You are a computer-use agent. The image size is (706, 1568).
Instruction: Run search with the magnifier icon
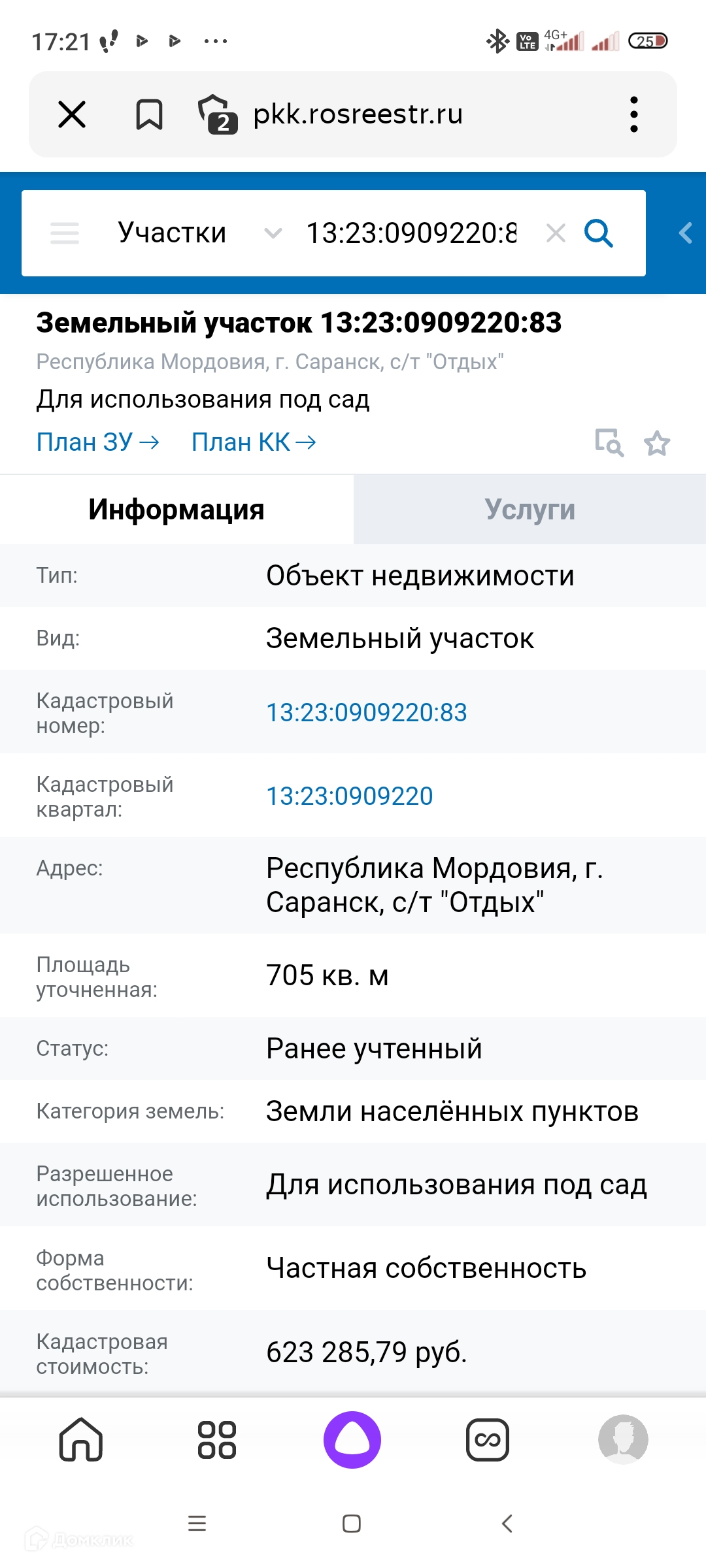click(599, 233)
